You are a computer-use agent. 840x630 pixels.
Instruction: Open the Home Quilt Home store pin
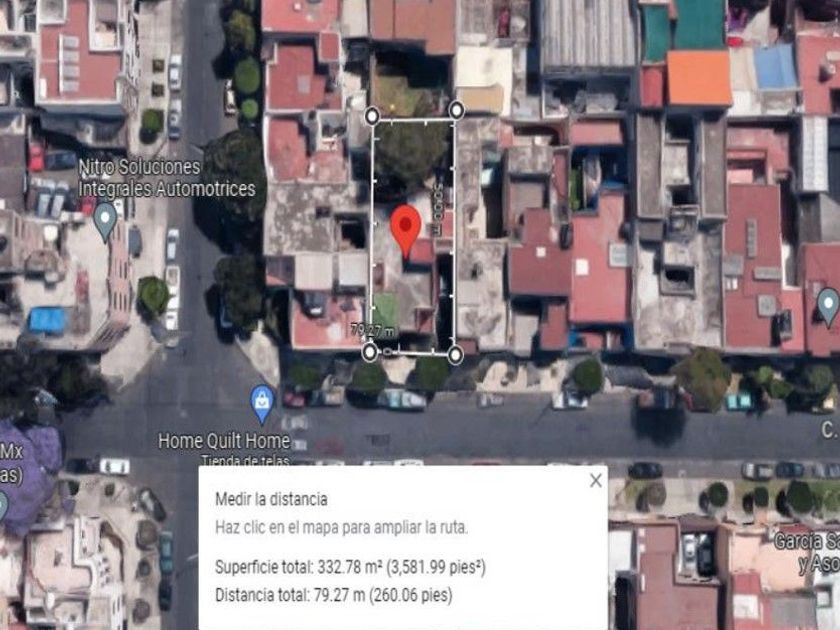(262, 404)
